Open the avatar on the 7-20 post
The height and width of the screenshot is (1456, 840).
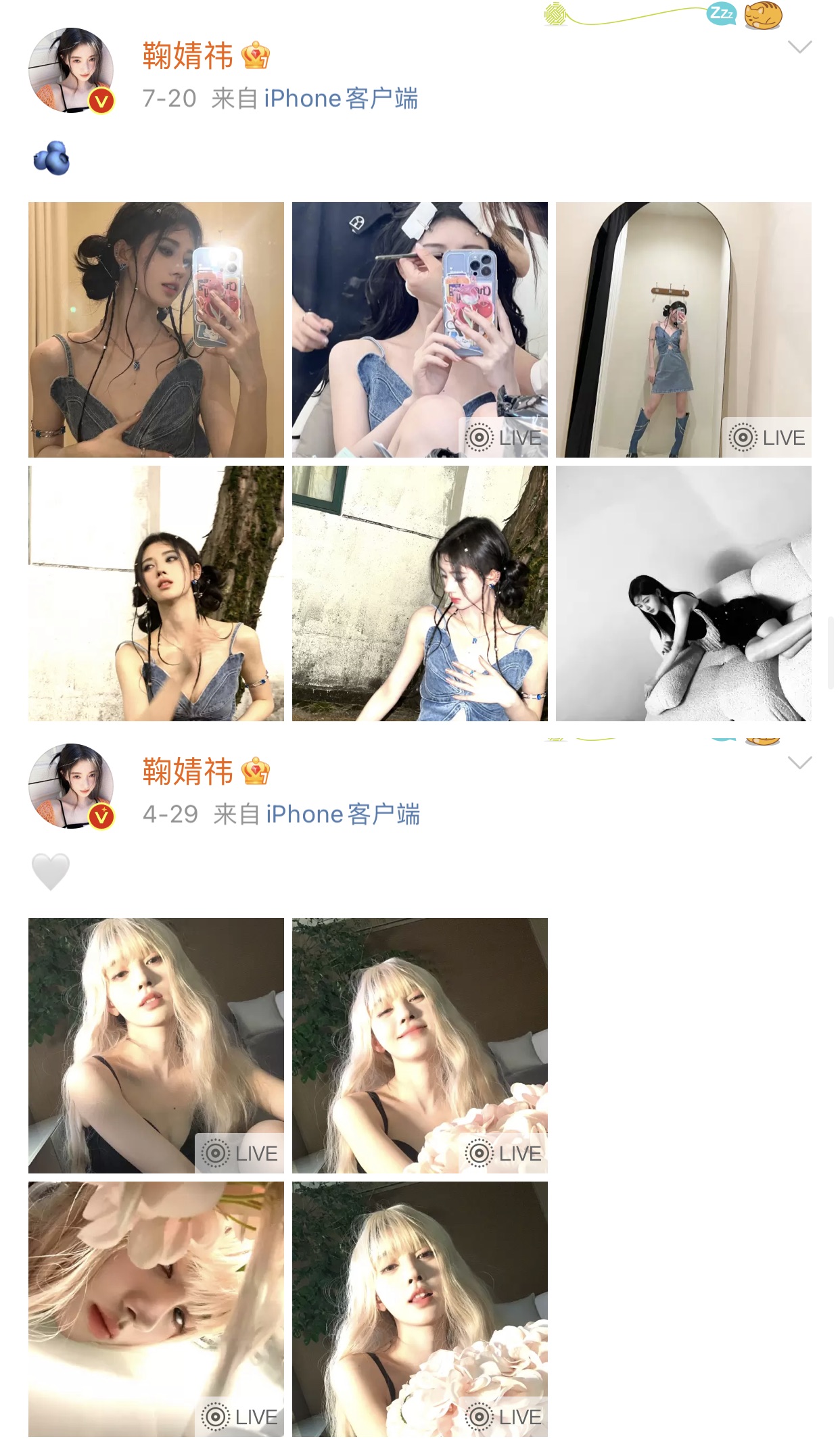click(71, 70)
